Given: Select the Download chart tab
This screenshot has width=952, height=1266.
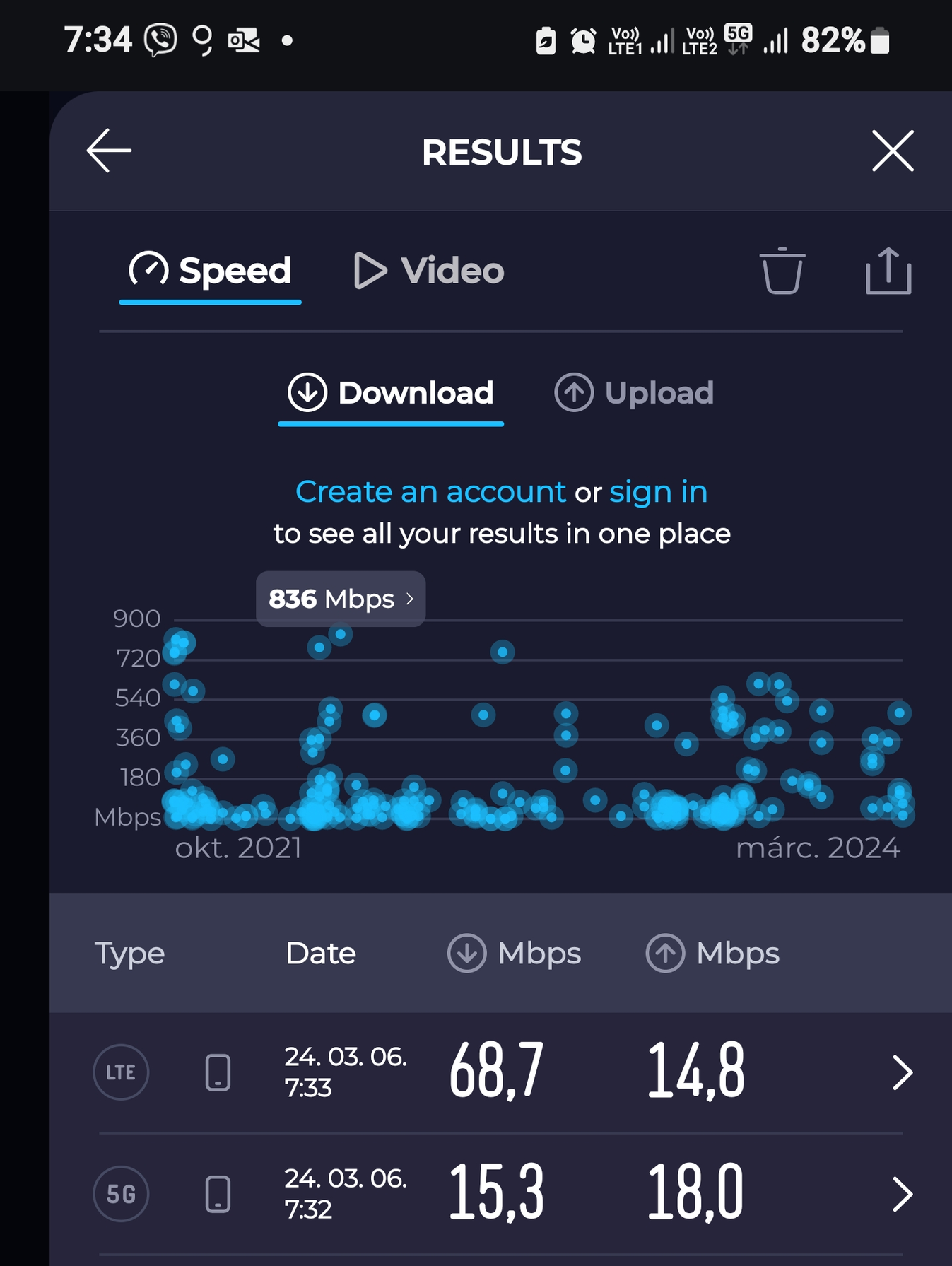Looking at the screenshot, I should [x=391, y=393].
